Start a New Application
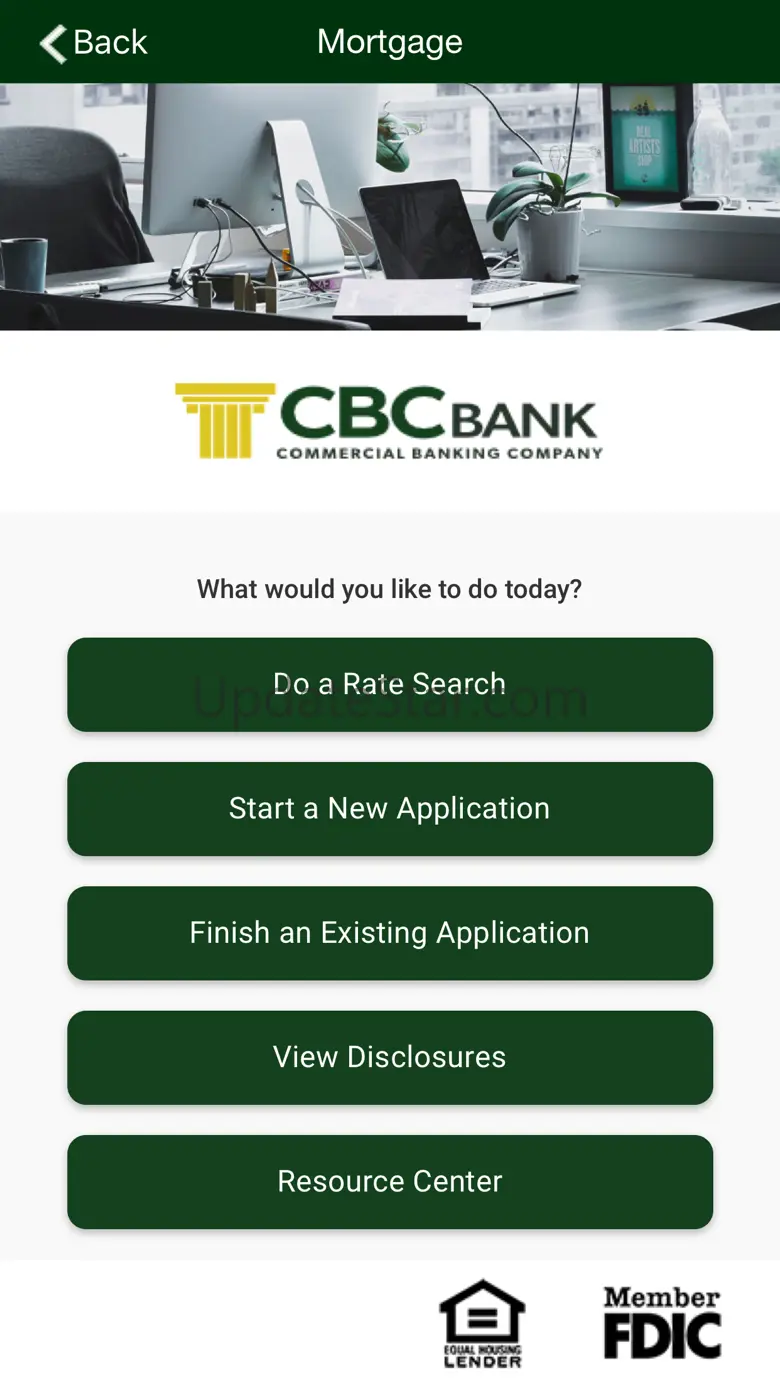Image resolution: width=780 pixels, height=1387 pixels. pos(390,808)
